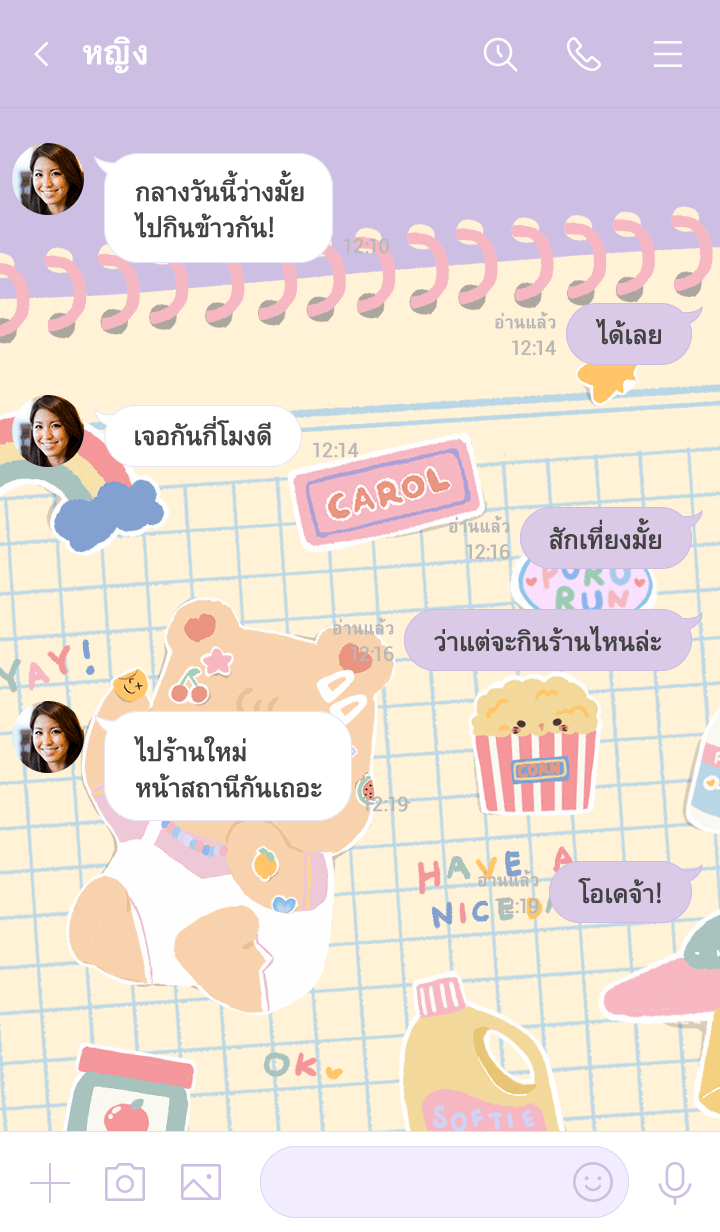720x1232 pixels.
Task: Open the emoji and sticker picker
Action: [592, 1182]
